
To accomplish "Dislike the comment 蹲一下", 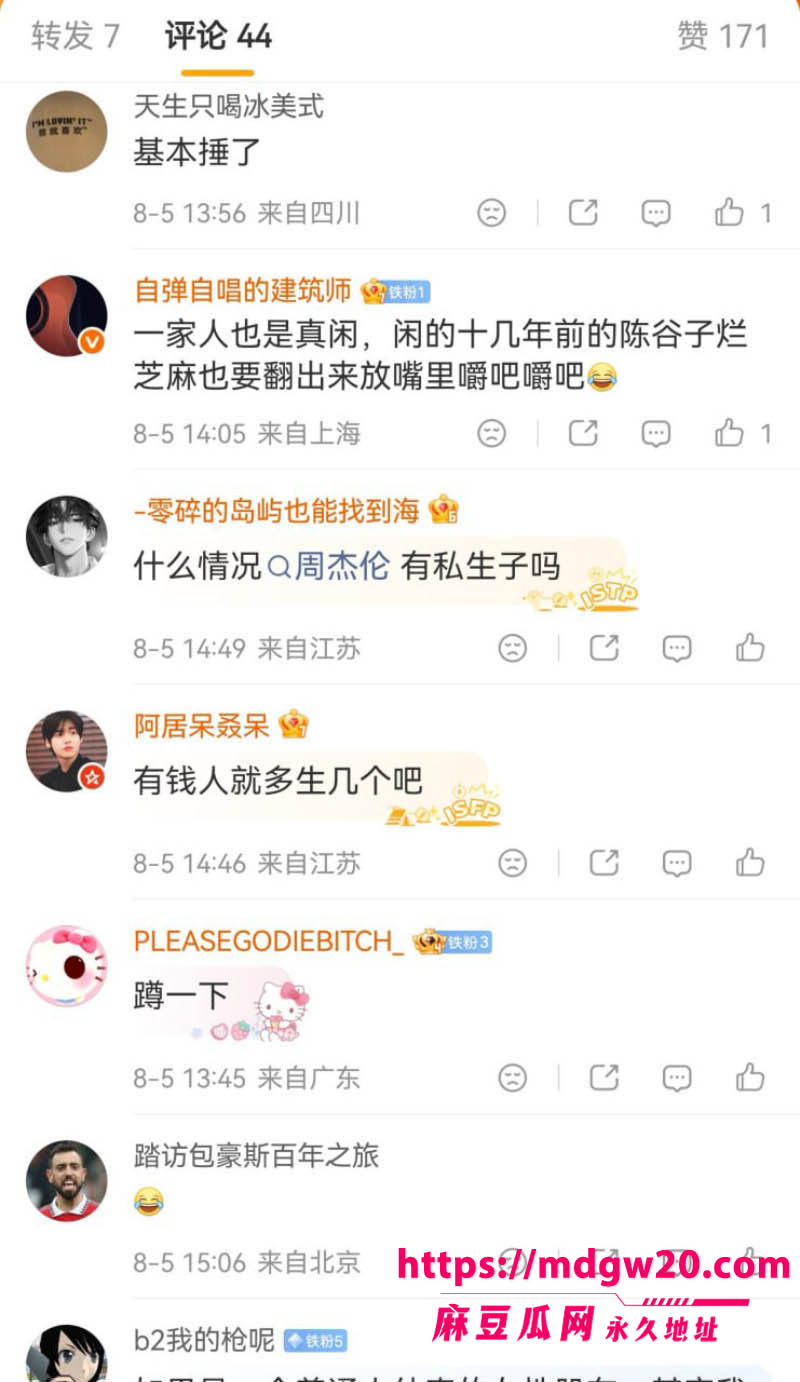I will (x=512, y=1078).
